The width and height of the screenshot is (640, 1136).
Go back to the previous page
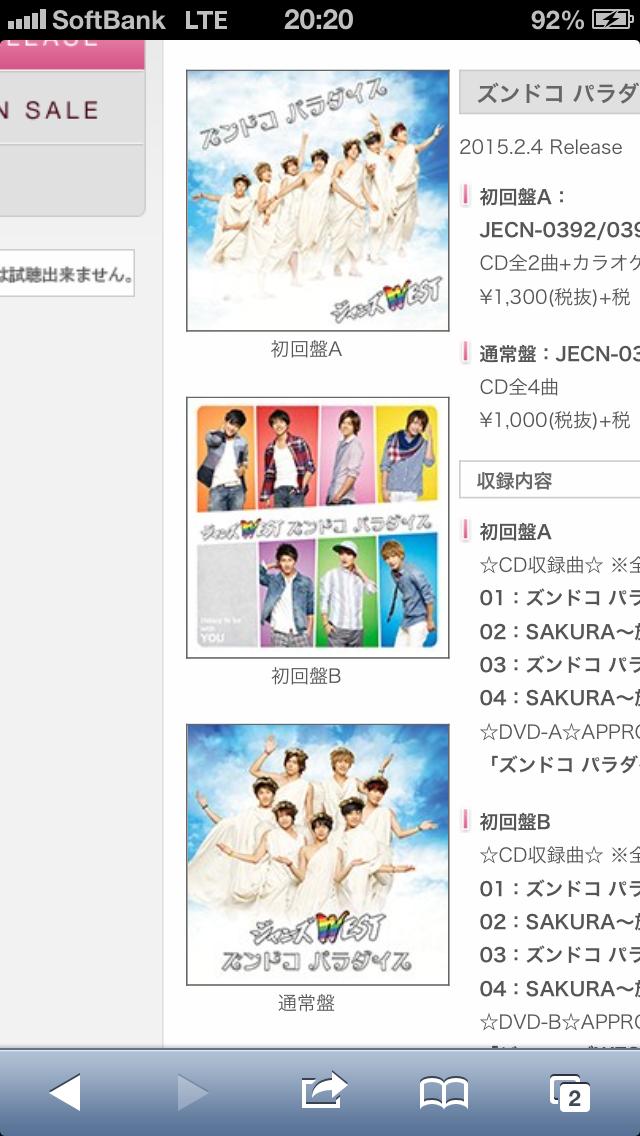pyautogui.click(x=65, y=1093)
